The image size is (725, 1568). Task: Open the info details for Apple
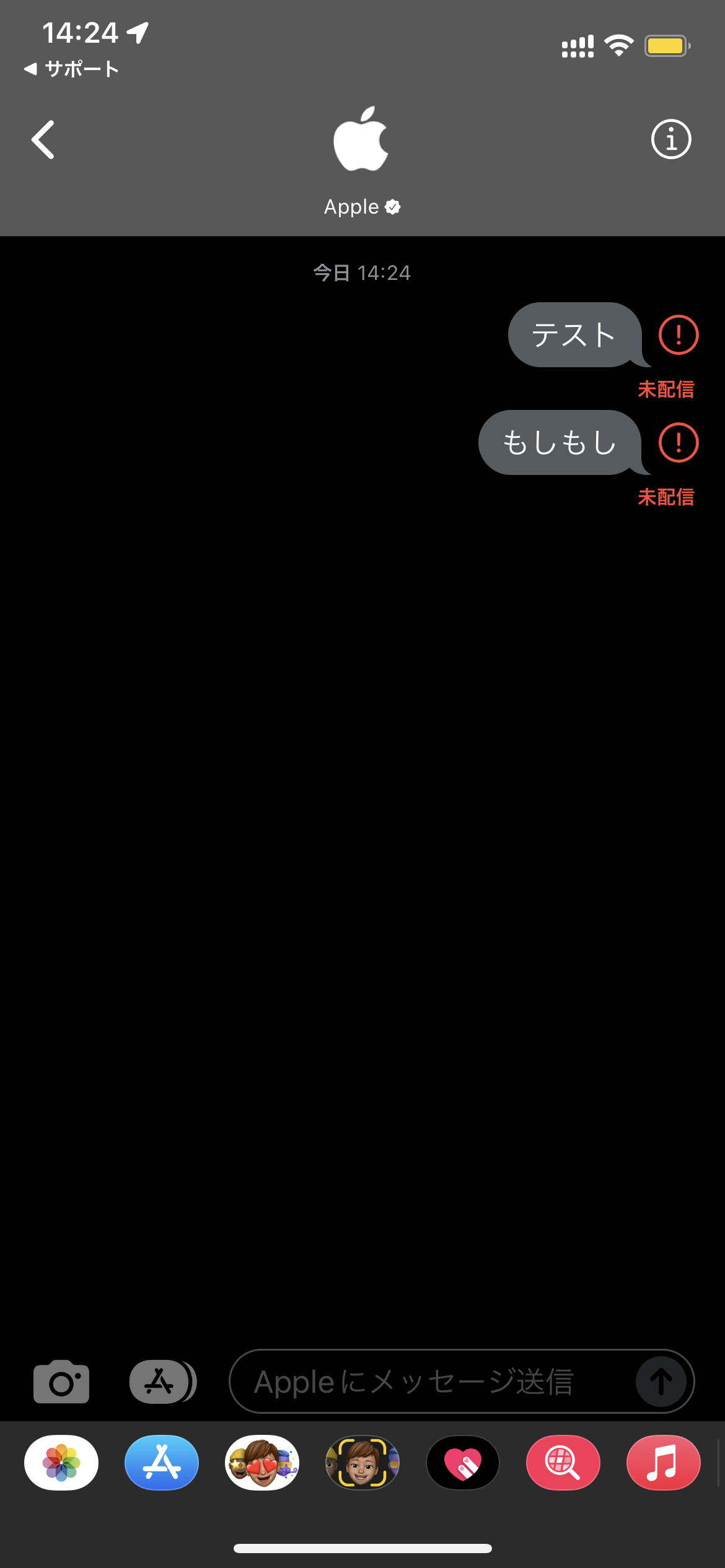point(670,139)
